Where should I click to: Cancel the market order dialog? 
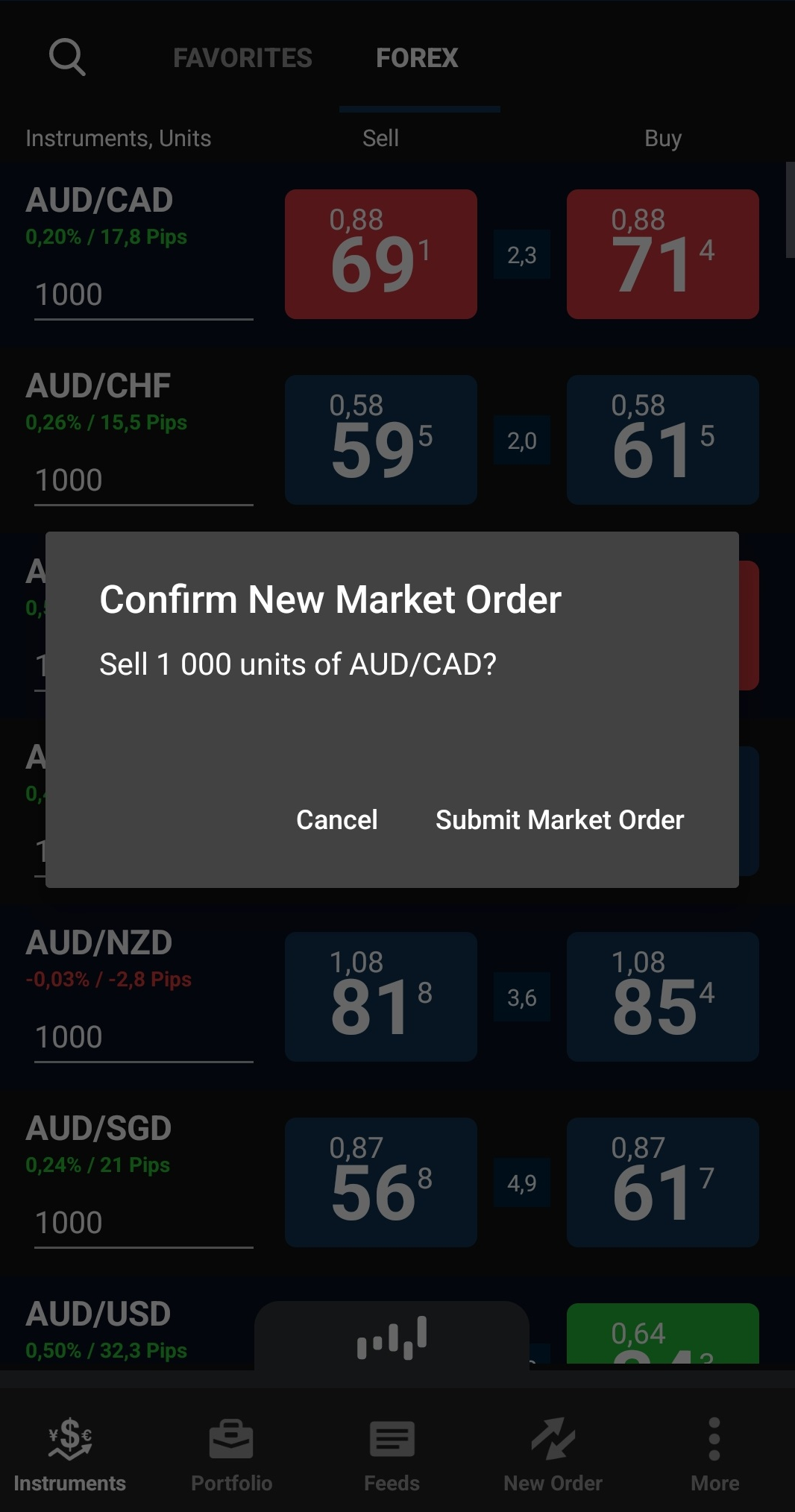coord(336,819)
